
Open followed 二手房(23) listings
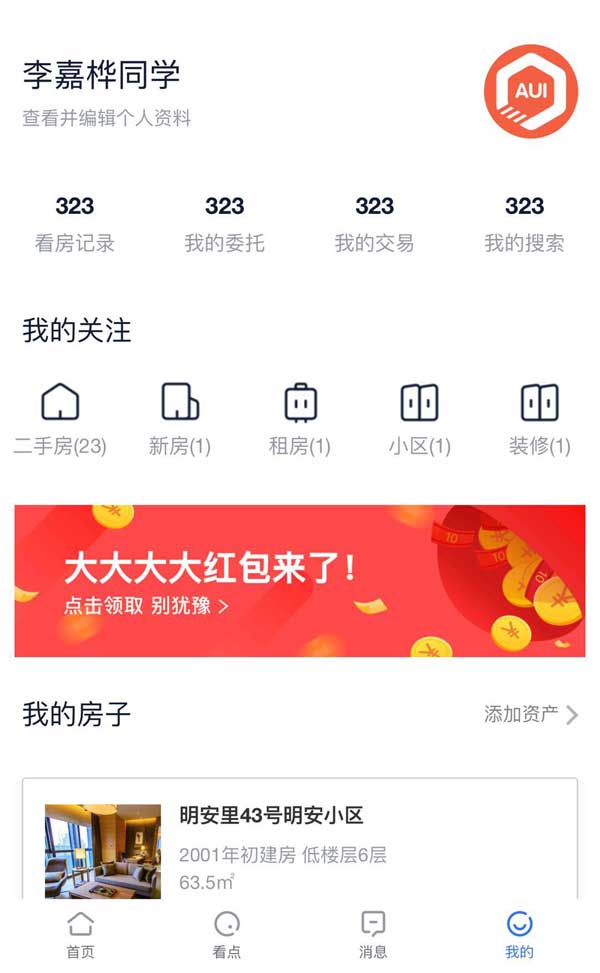60,418
